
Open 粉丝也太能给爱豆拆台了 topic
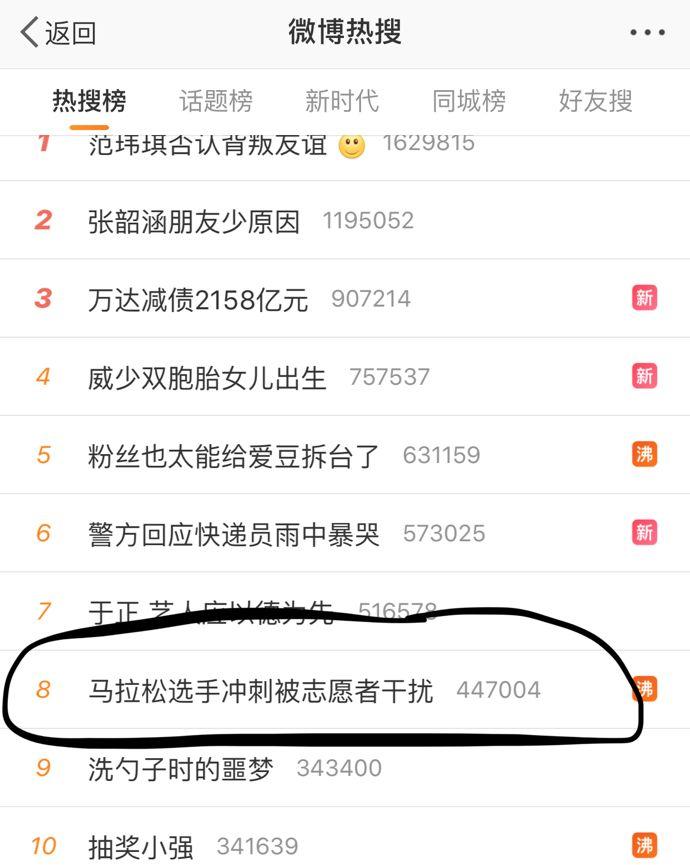click(234, 456)
